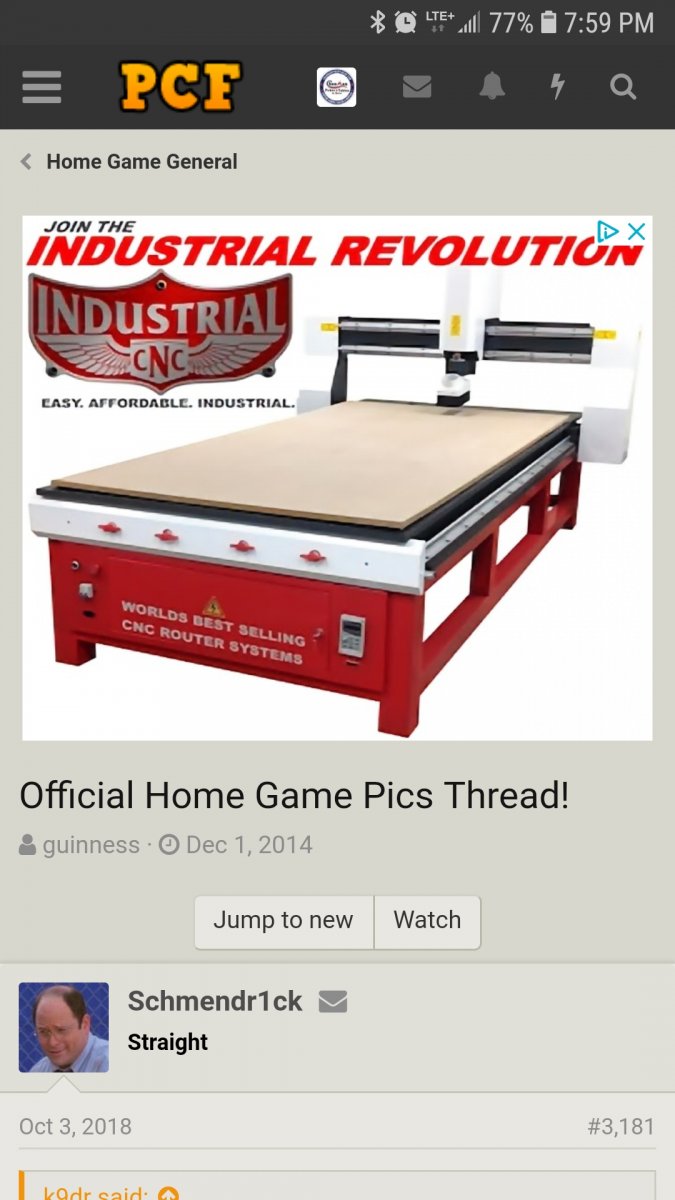This screenshot has height=1200, width=675.
Task: Open the notifications bell
Action: click(x=492, y=88)
